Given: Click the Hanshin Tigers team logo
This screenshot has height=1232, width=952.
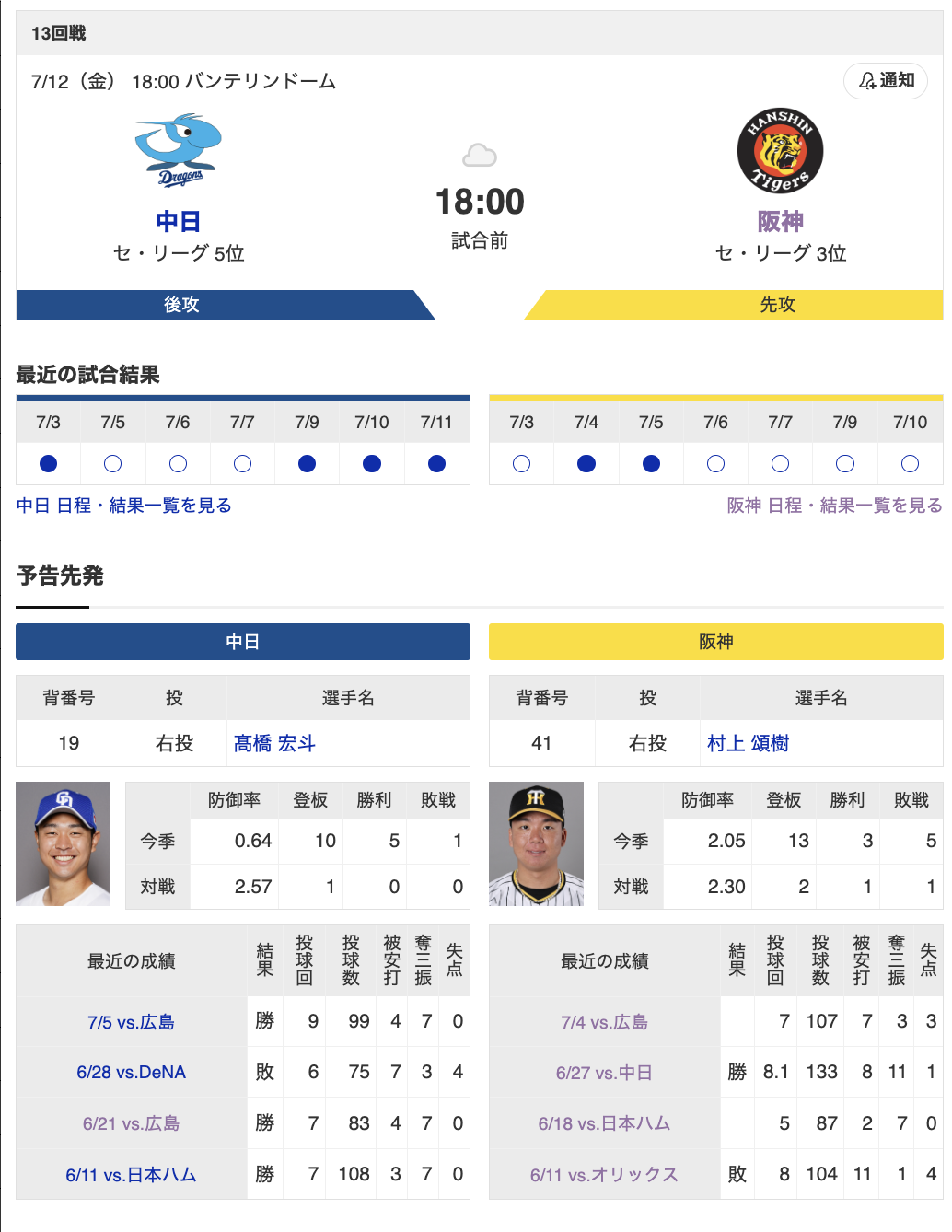Looking at the screenshot, I should click(x=780, y=150).
